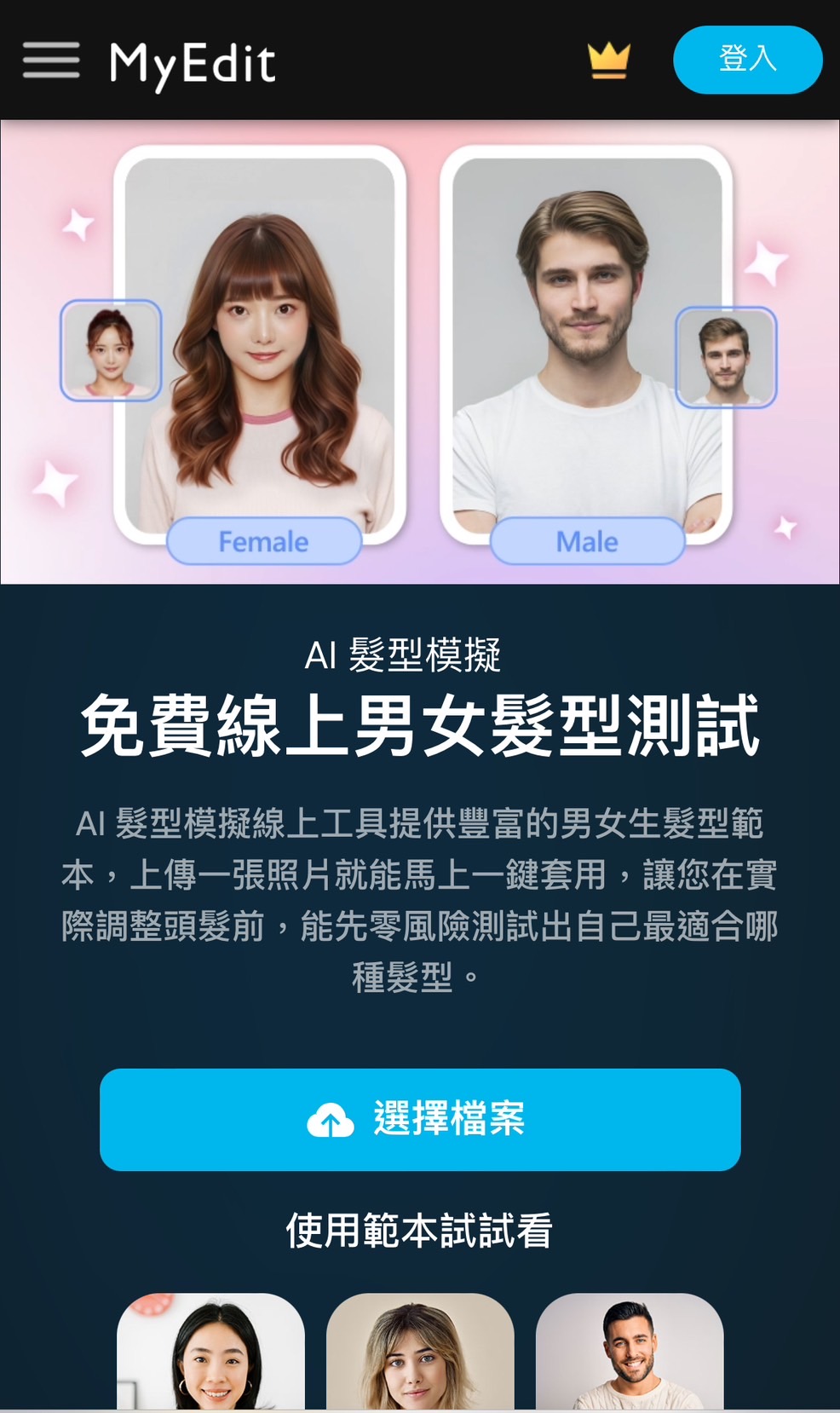Try the black-haired woman sample photo
This screenshot has height=1413, width=840.
coord(210,1351)
